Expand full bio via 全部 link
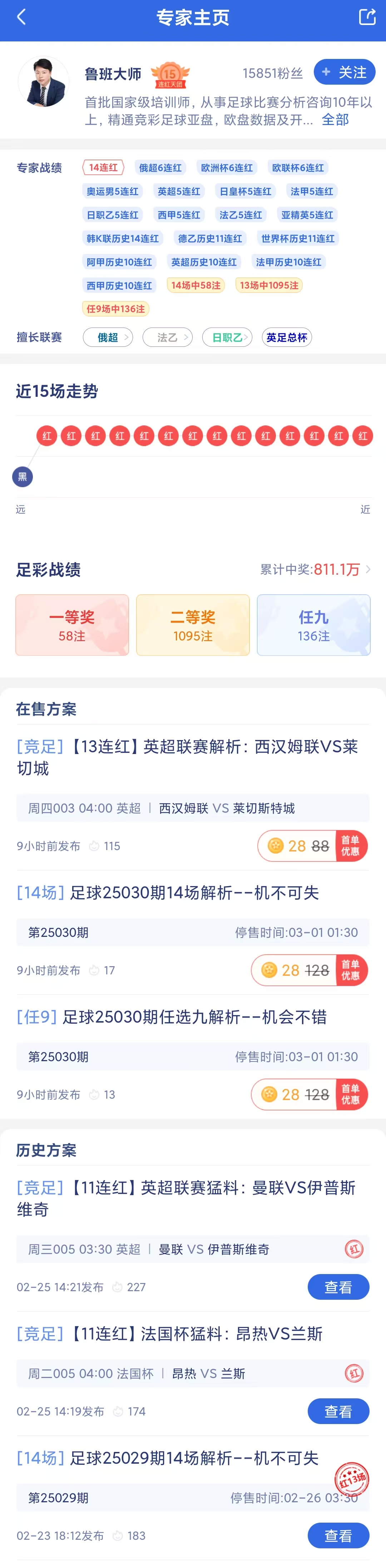Screen dimensions: 386x1568 336,120
